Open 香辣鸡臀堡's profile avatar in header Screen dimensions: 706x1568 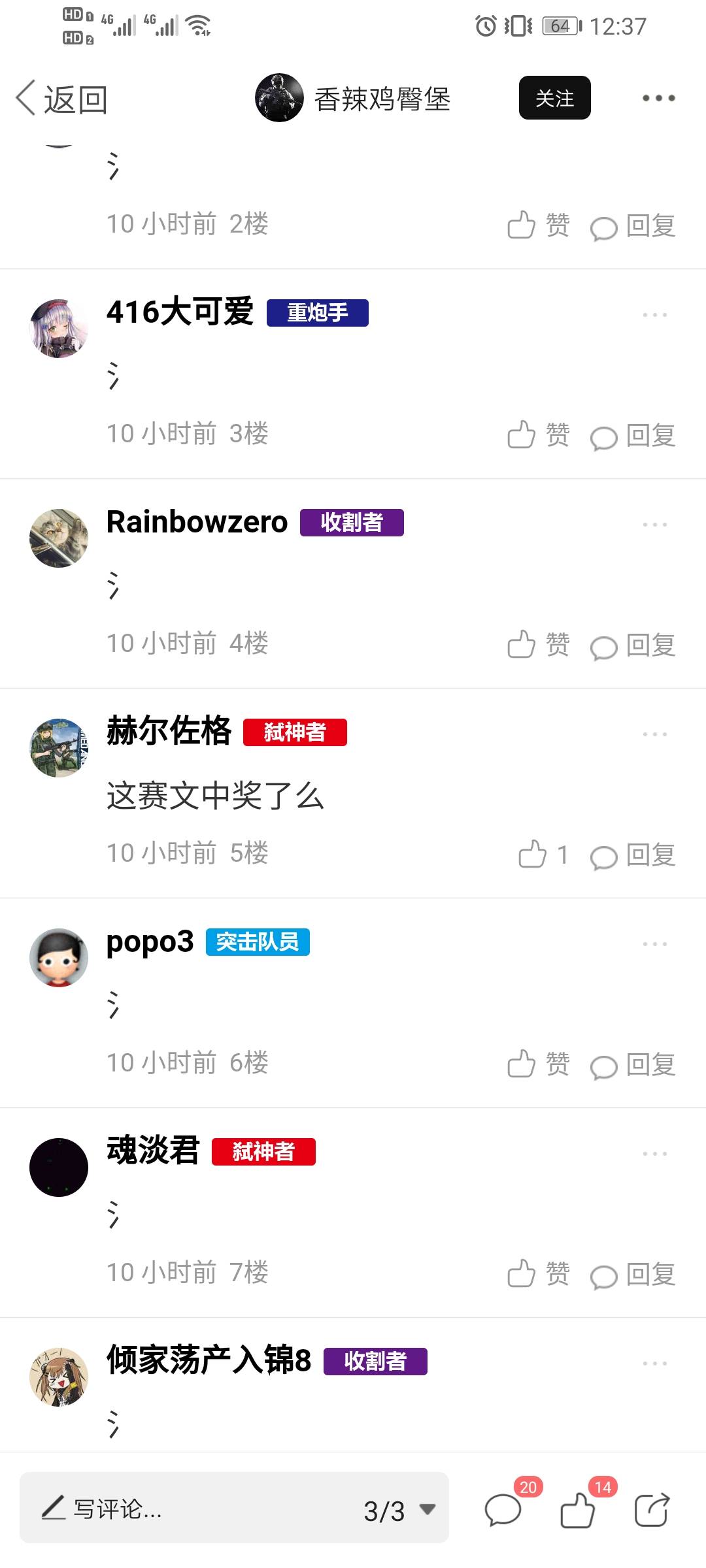click(x=279, y=98)
